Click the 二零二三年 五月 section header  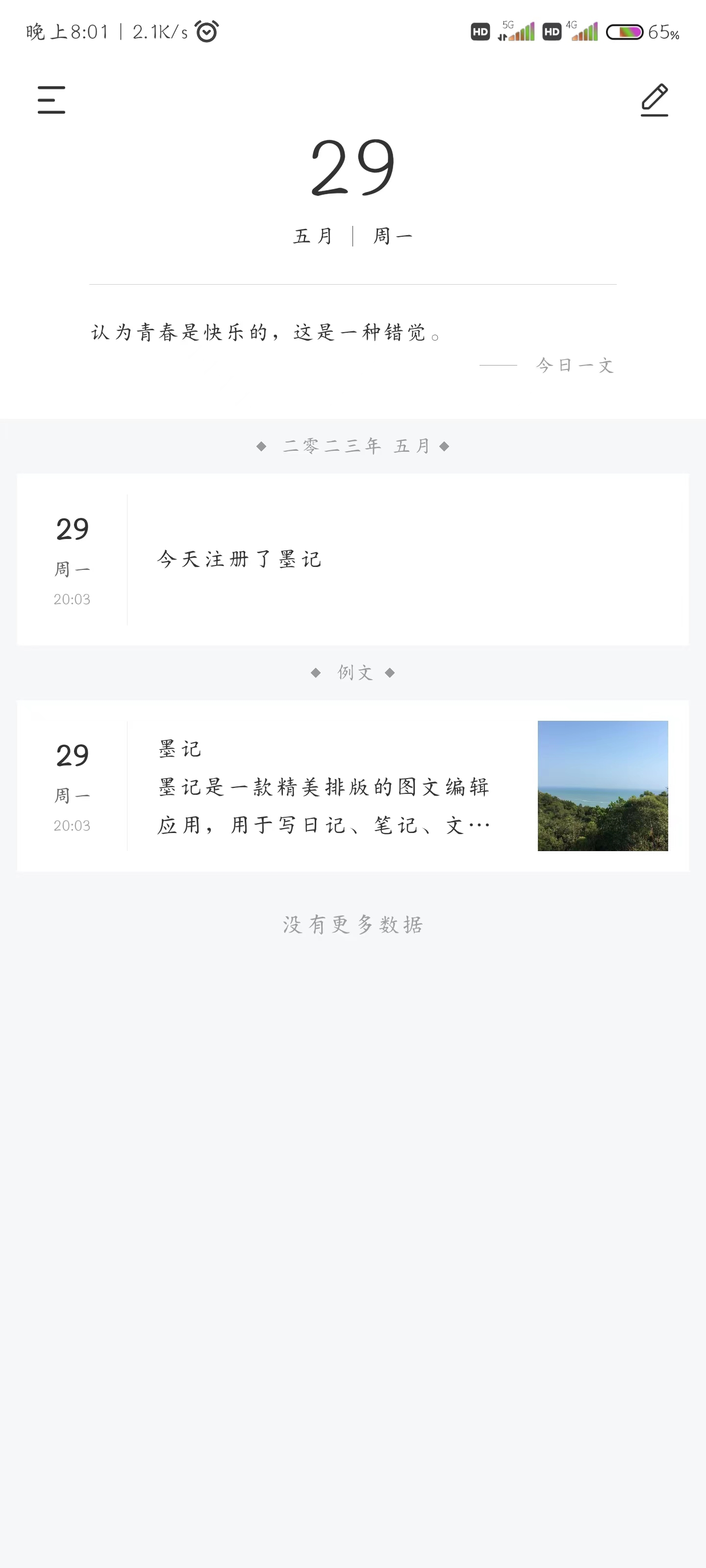pyautogui.click(x=353, y=445)
